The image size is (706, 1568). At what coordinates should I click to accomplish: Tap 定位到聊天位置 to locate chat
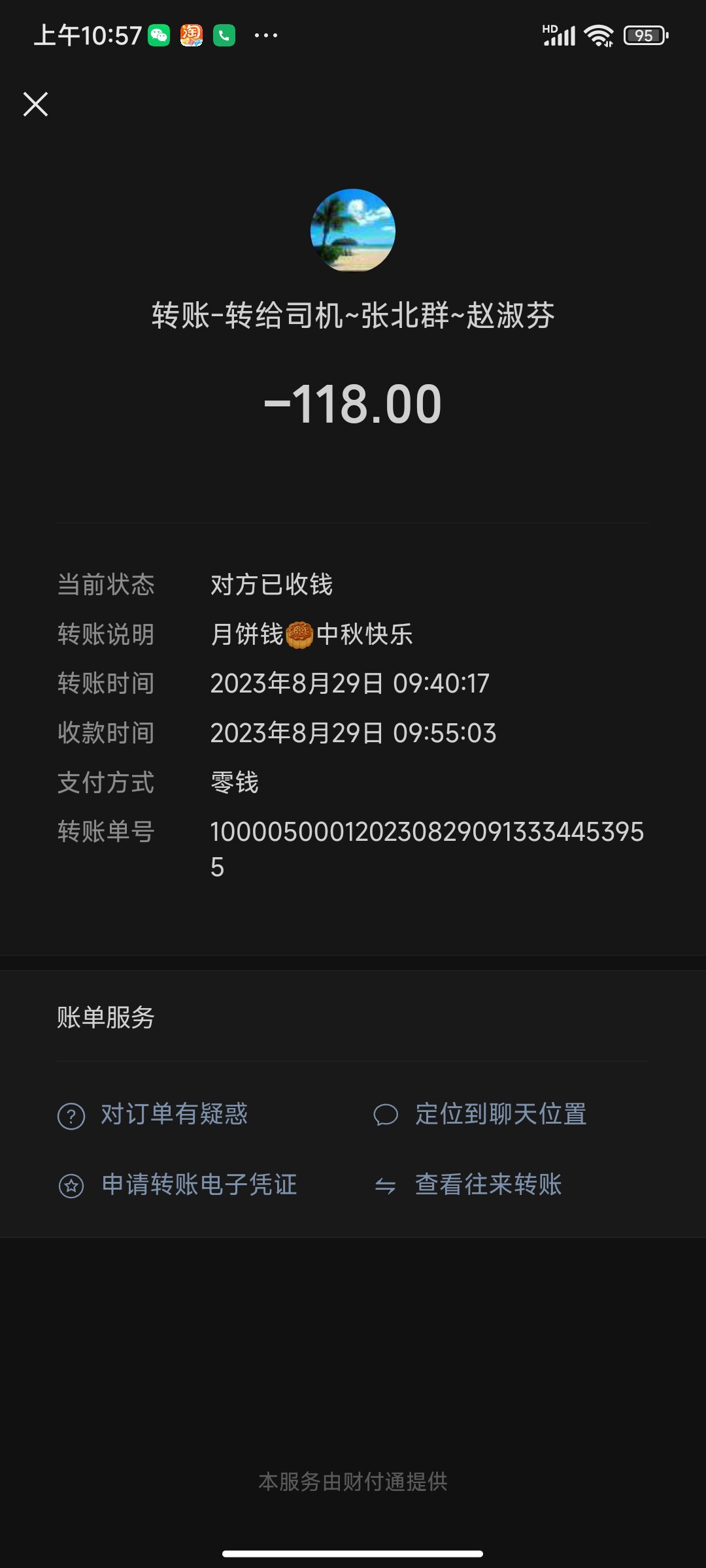click(x=480, y=1115)
